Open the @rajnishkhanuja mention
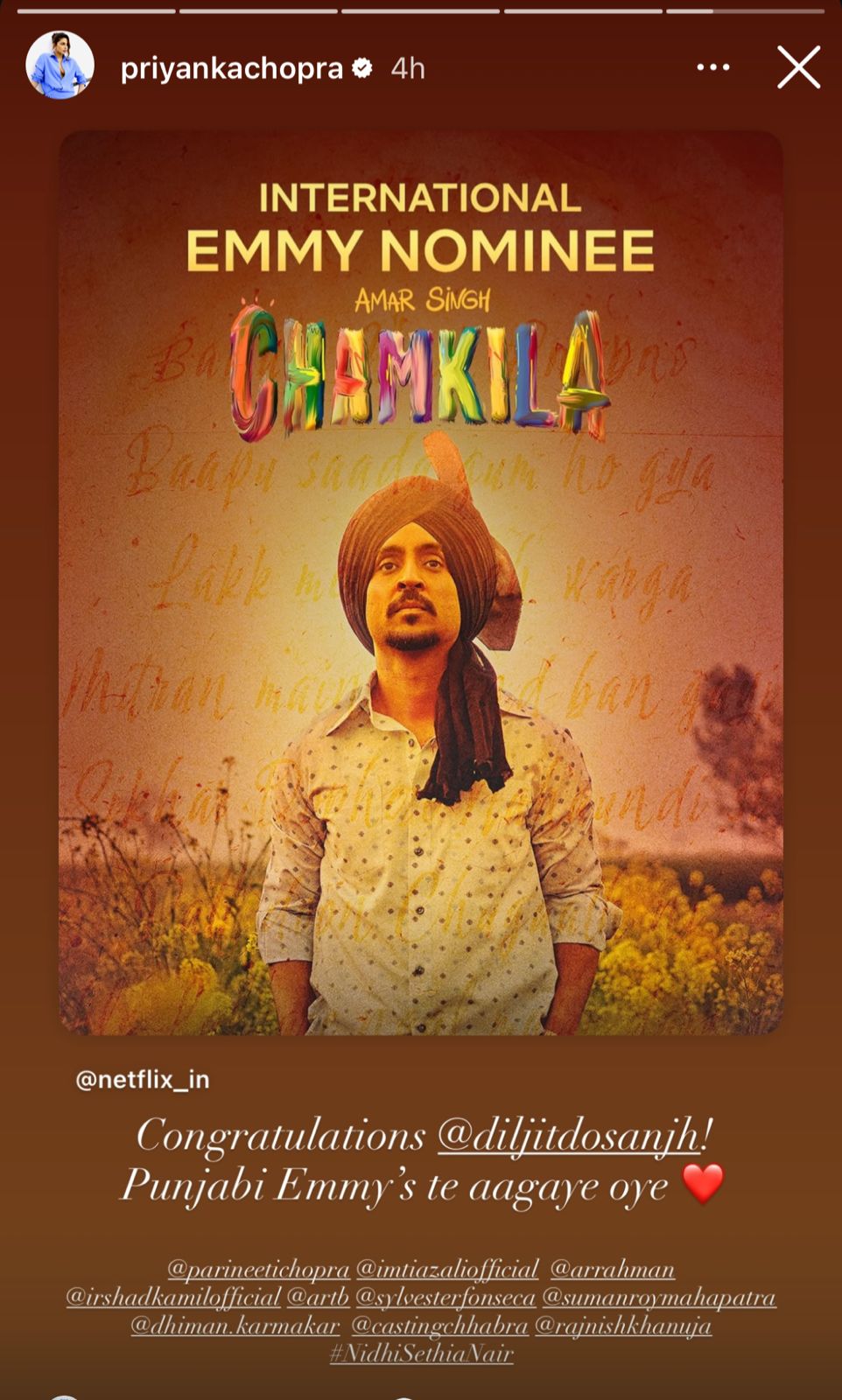 [x=622, y=1326]
